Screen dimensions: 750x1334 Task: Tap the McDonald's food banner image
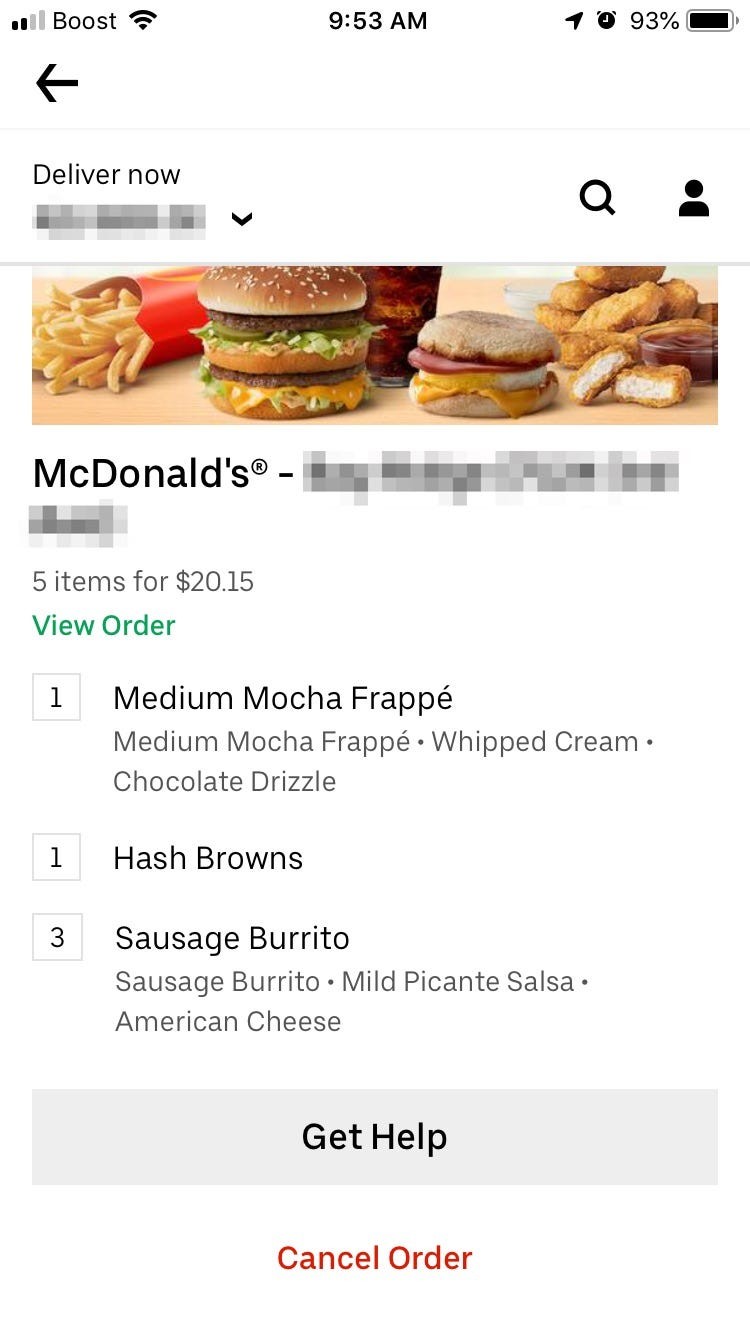[374, 344]
